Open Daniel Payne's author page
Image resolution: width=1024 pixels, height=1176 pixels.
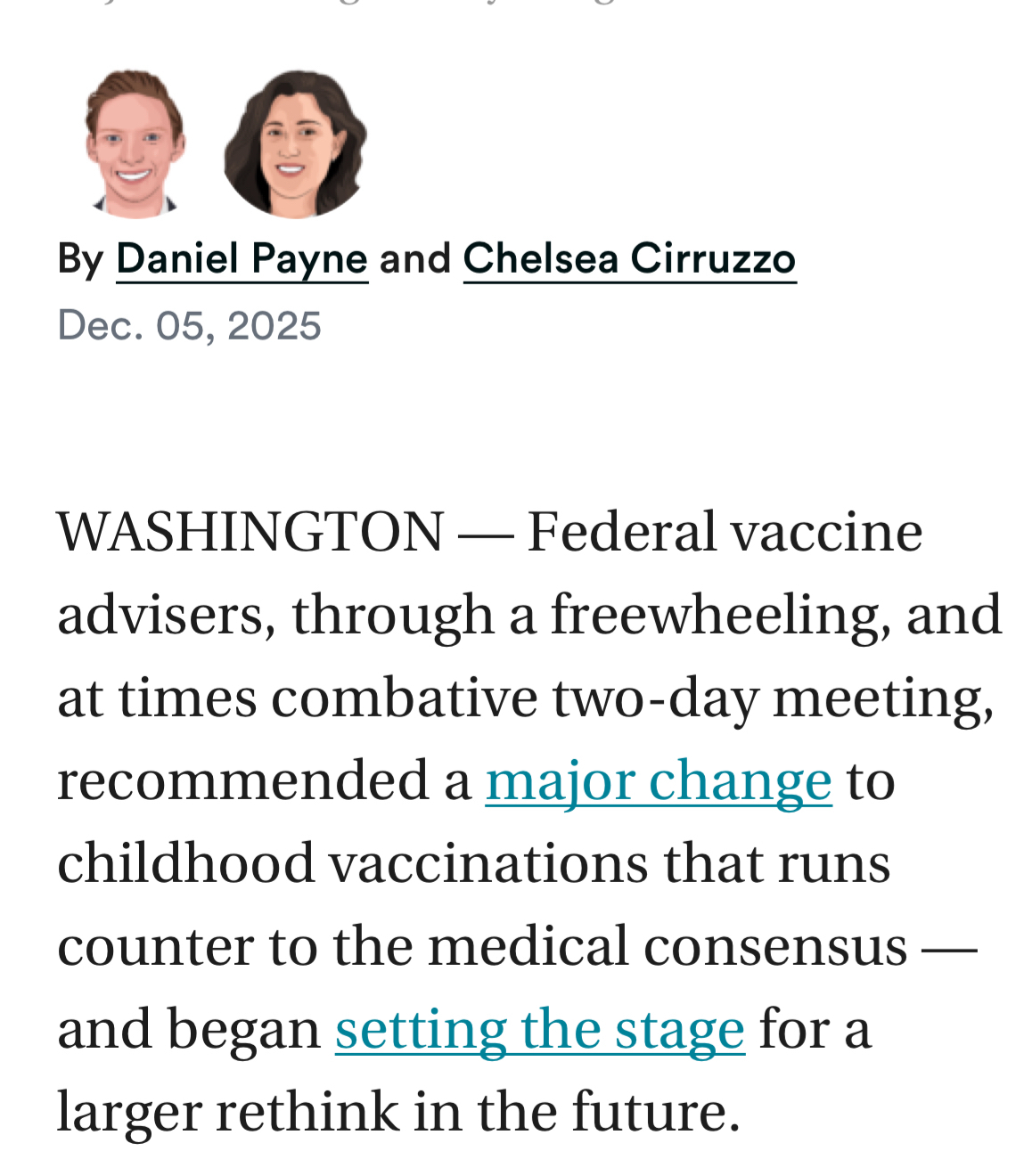coord(242,259)
